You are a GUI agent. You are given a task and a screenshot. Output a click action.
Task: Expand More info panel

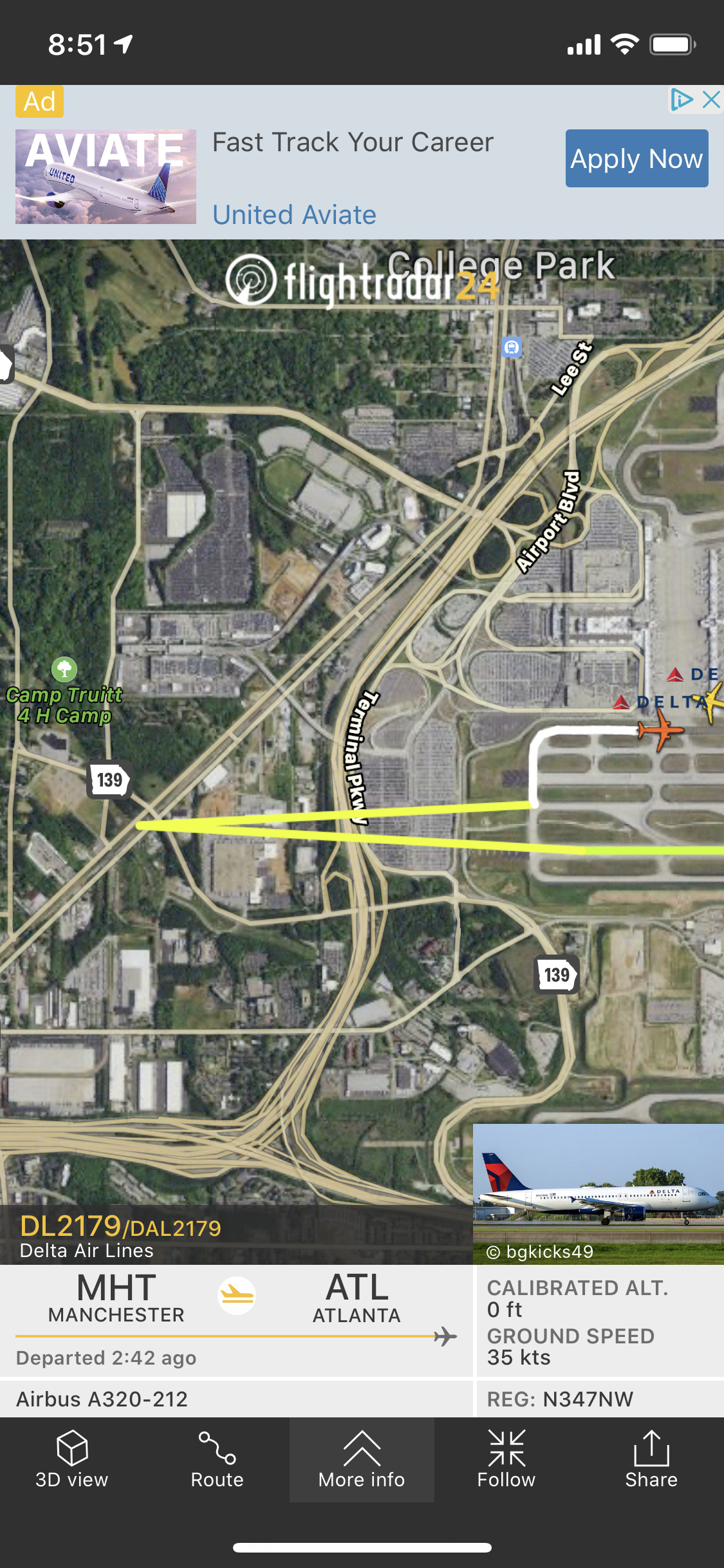(362, 1459)
